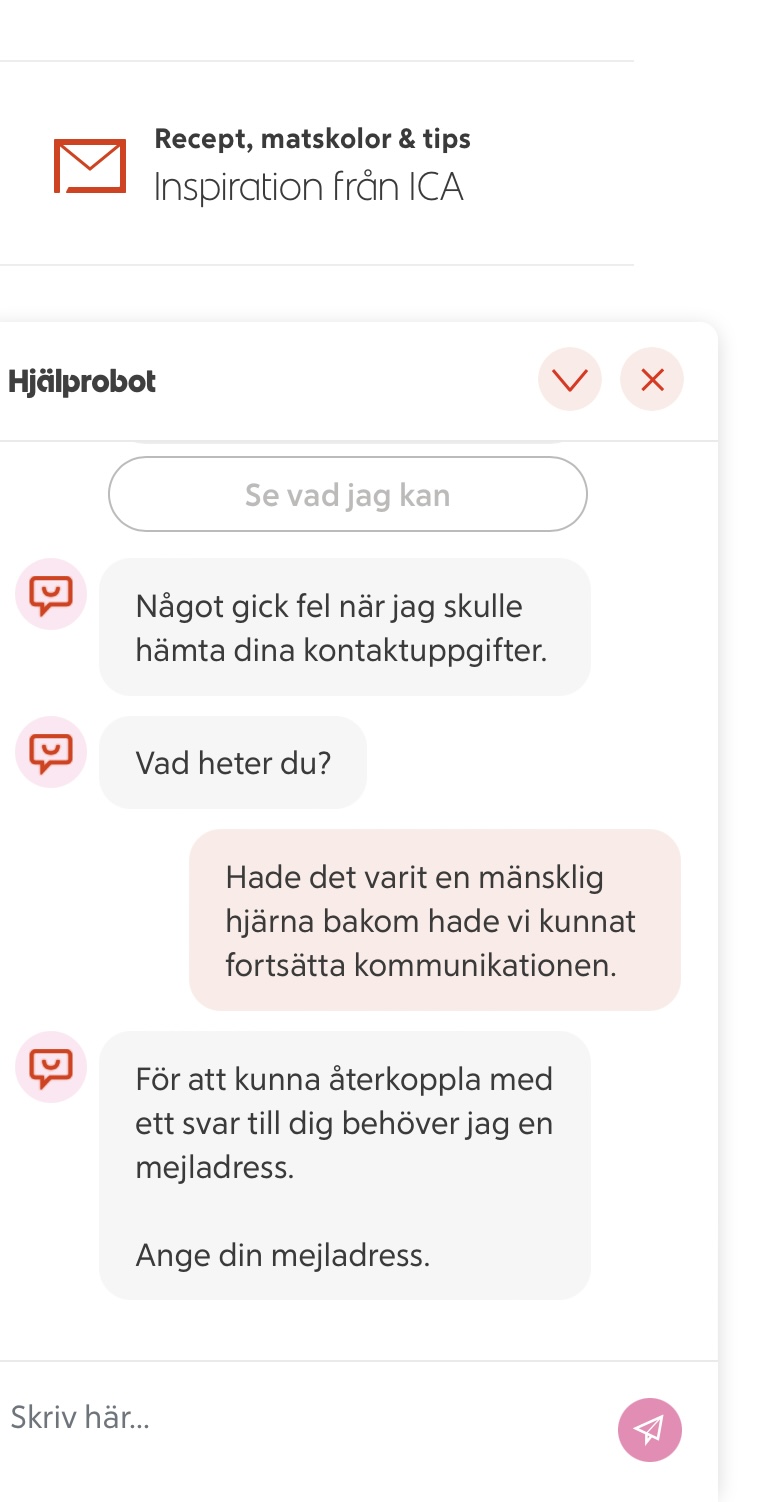Send the chat message
This screenshot has height=1502, width=768.
click(x=650, y=1429)
